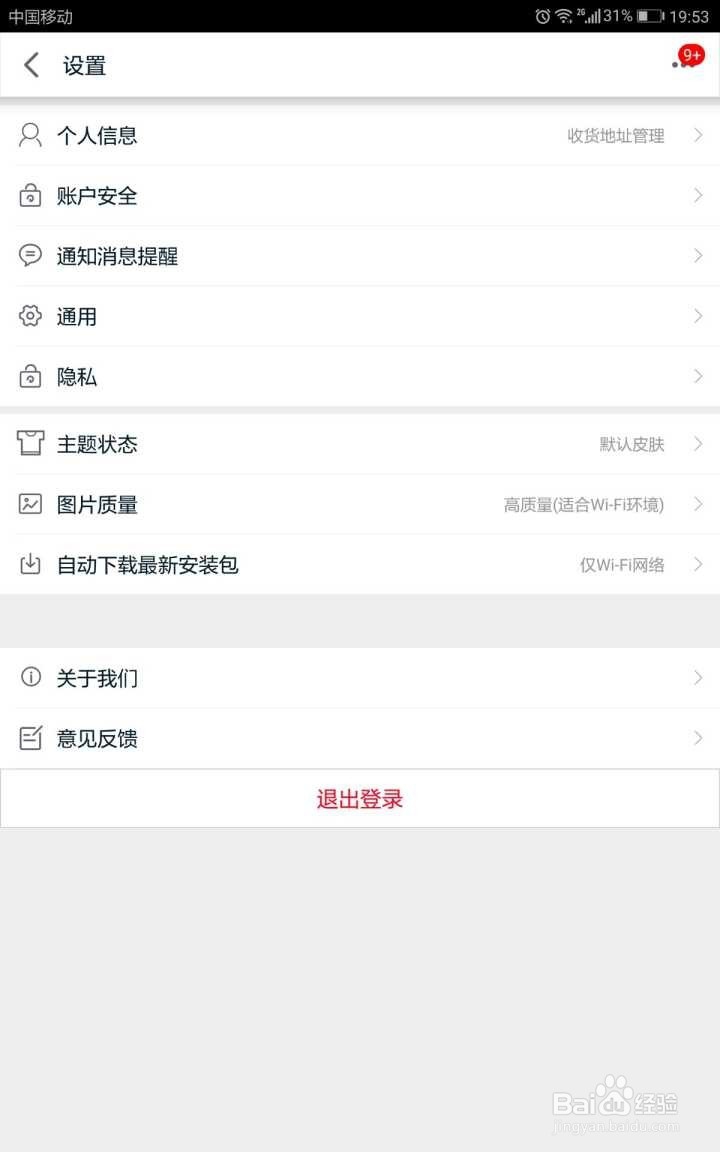The image size is (720, 1152).
Task: Expand the 通知消息提醒 settings row
Action: 360,255
